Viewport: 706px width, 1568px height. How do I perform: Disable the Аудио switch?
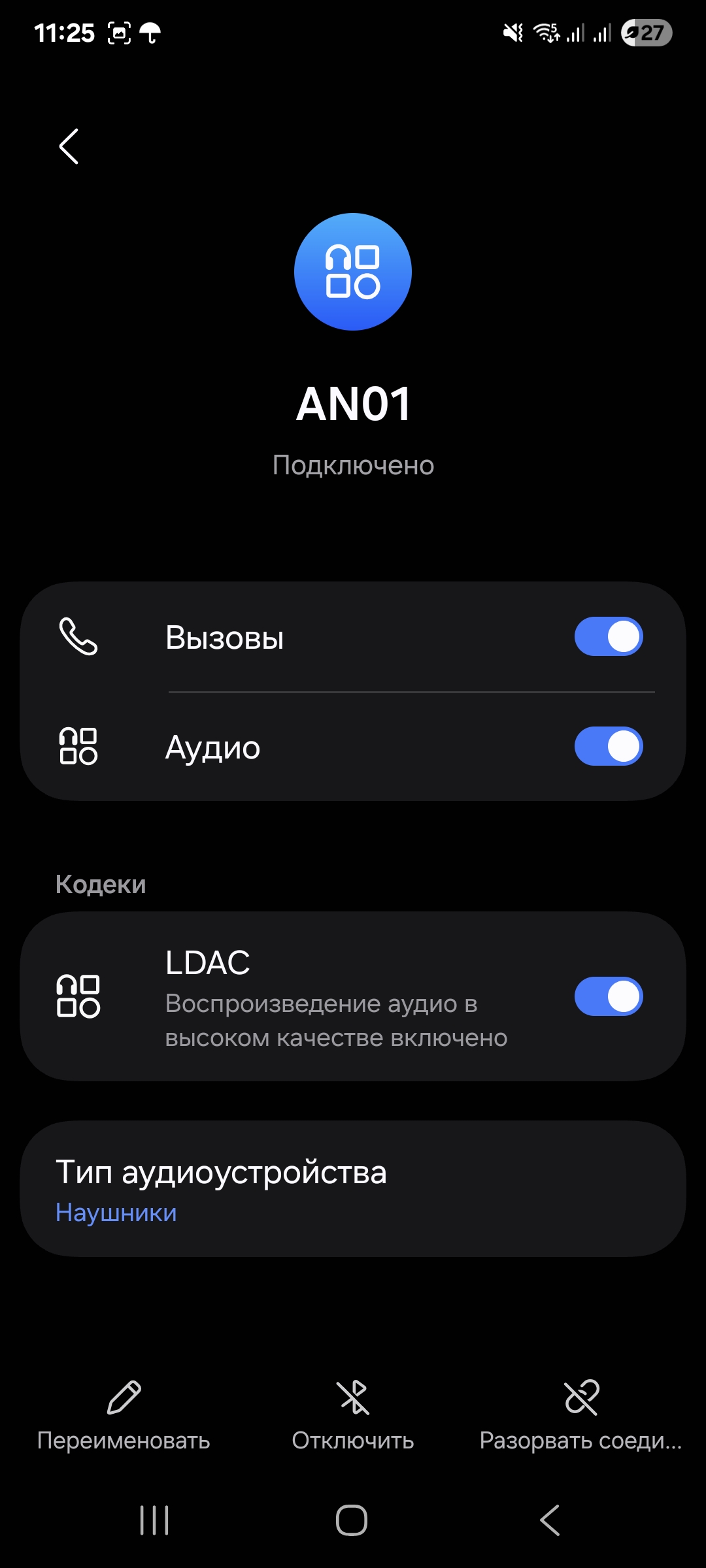(608, 747)
